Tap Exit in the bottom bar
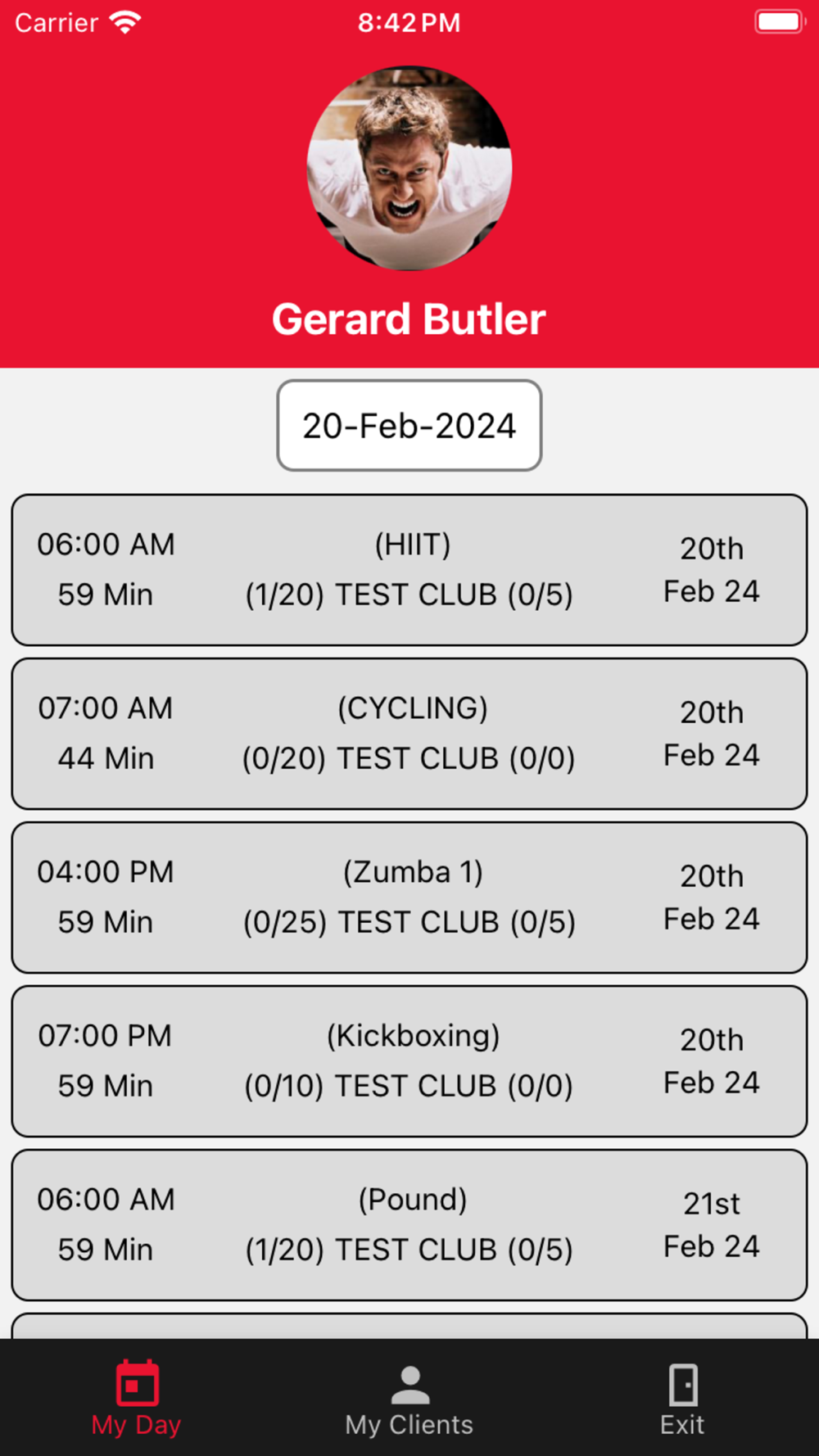The width and height of the screenshot is (819, 1456). [682, 1399]
